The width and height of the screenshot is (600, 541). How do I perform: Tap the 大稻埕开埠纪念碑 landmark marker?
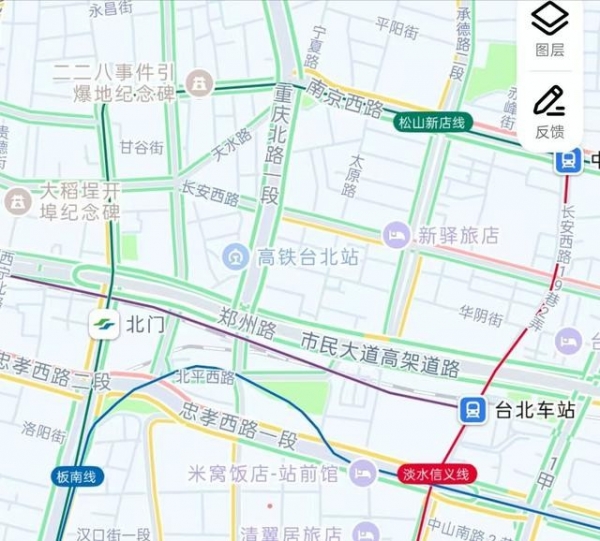pyautogui.click(x=17, y=201)
